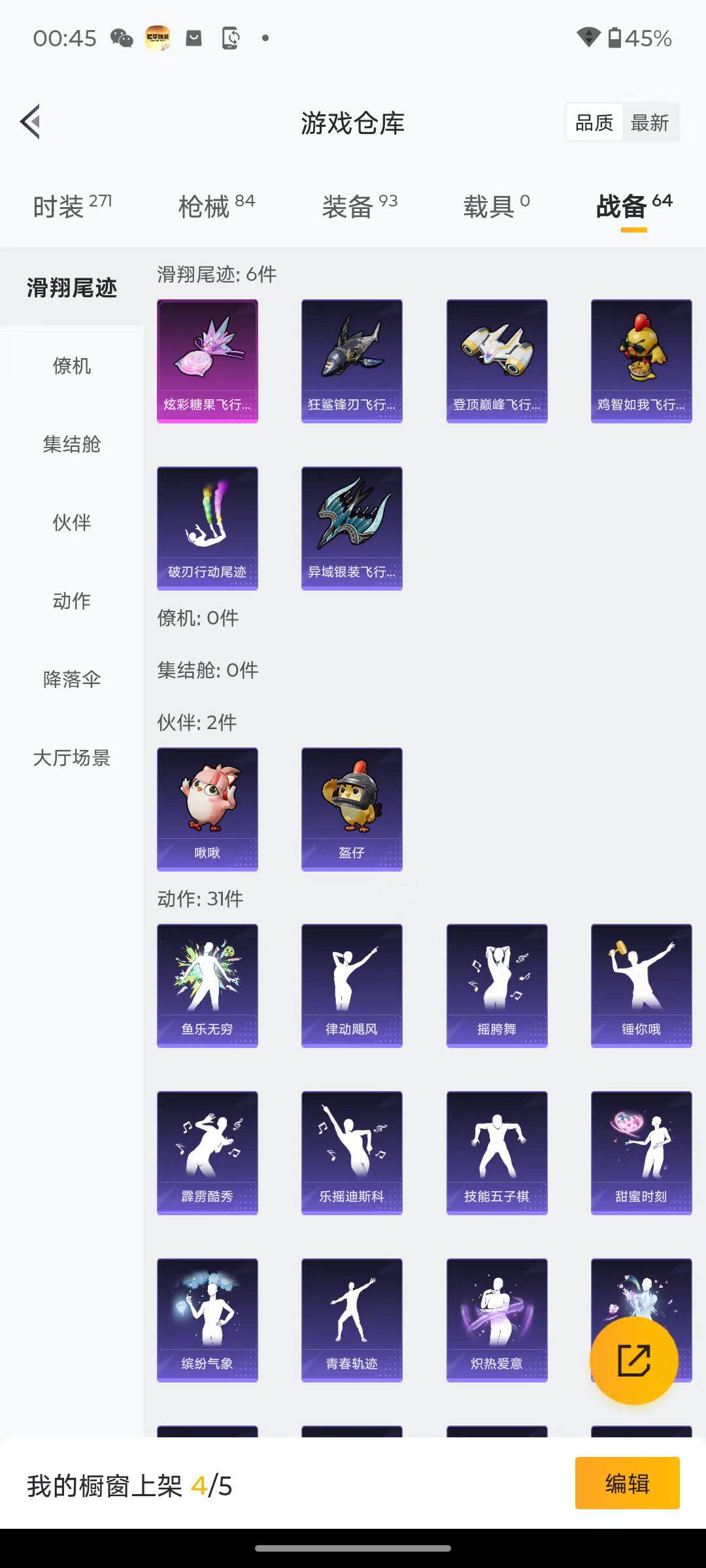Jump to 僚机 category
Screen dimensions: 706x1568
click(x=72, y=366)
